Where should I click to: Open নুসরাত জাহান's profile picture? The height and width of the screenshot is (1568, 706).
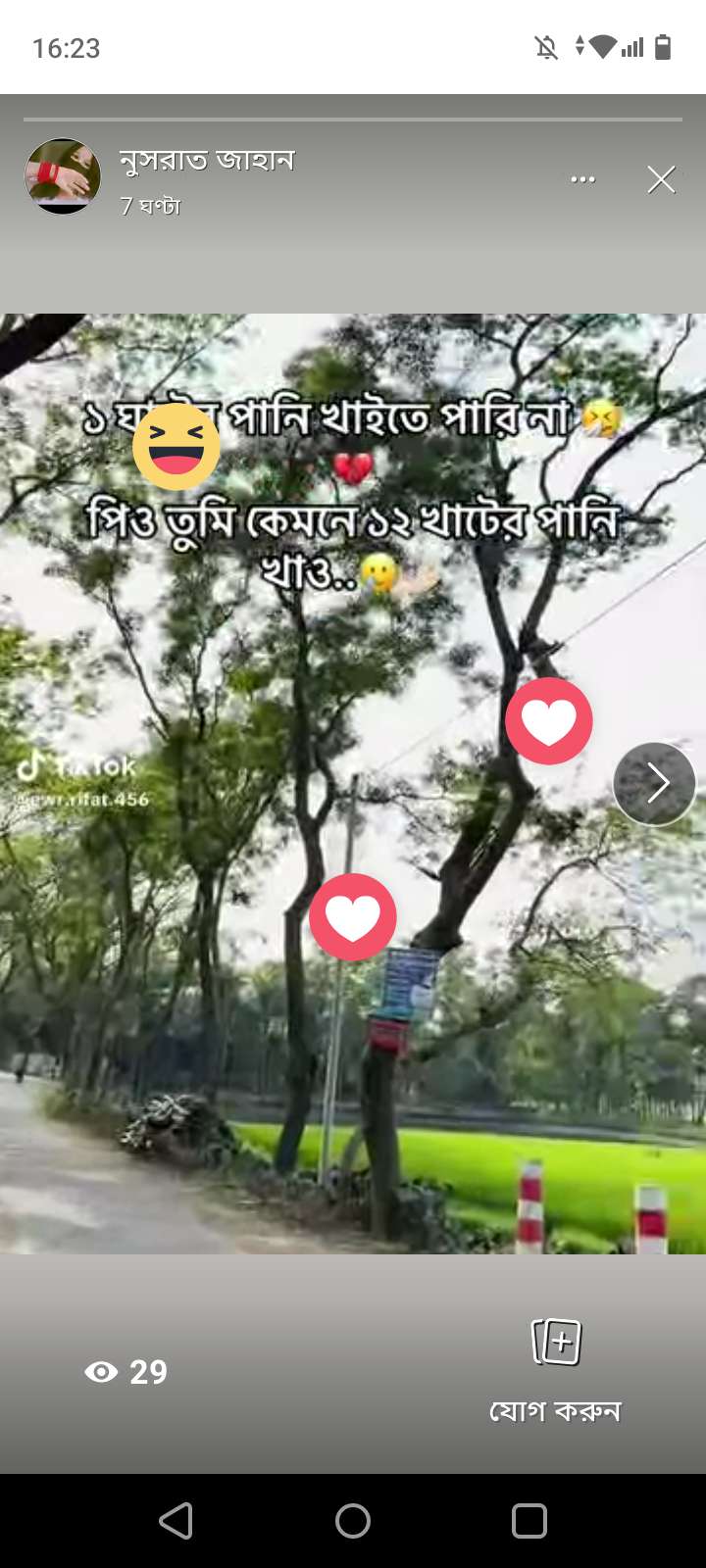pos(63,176)
